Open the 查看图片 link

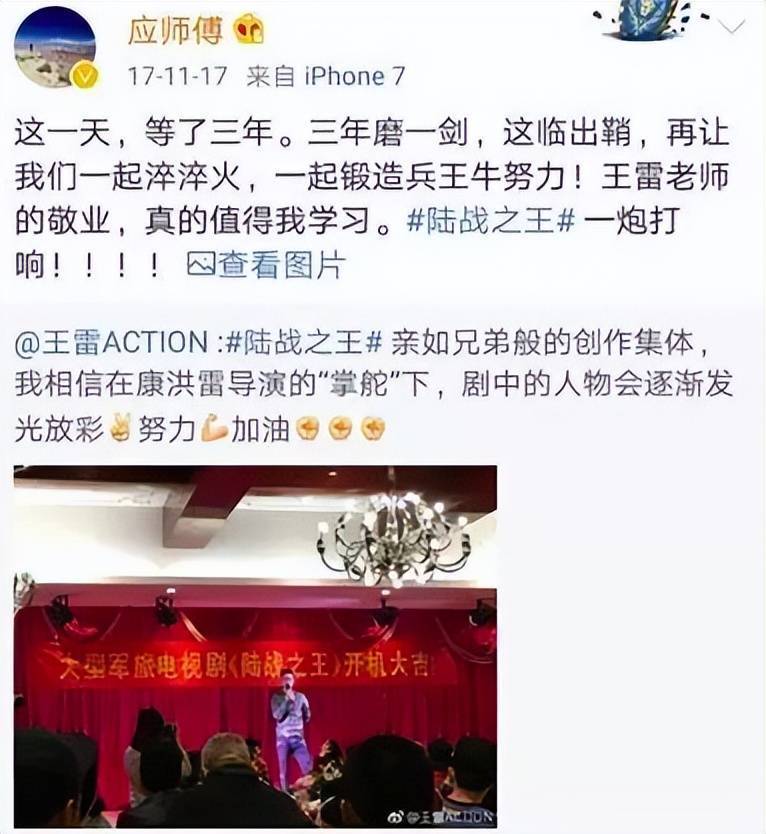[x=266, y=264]
